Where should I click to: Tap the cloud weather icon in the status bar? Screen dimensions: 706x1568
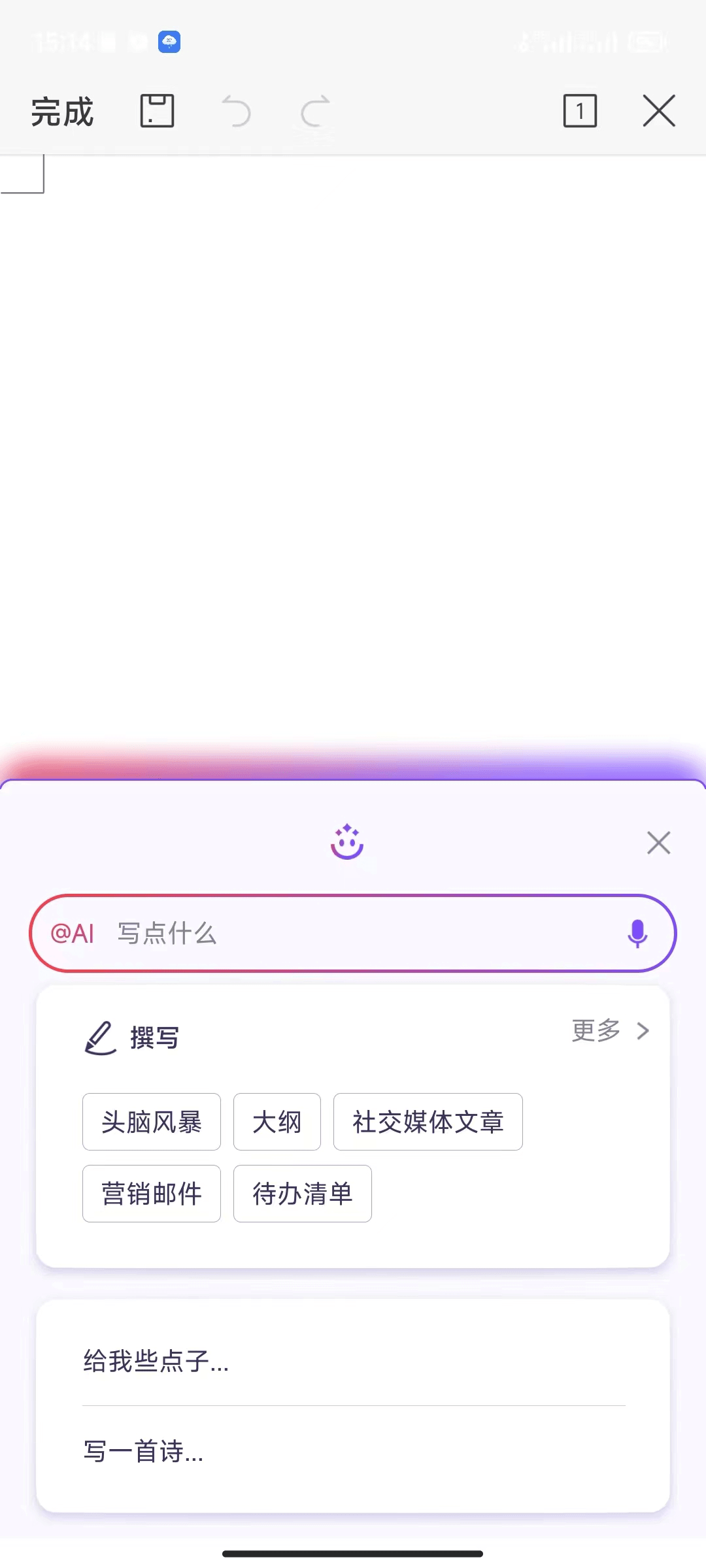(x=169, y=41)
